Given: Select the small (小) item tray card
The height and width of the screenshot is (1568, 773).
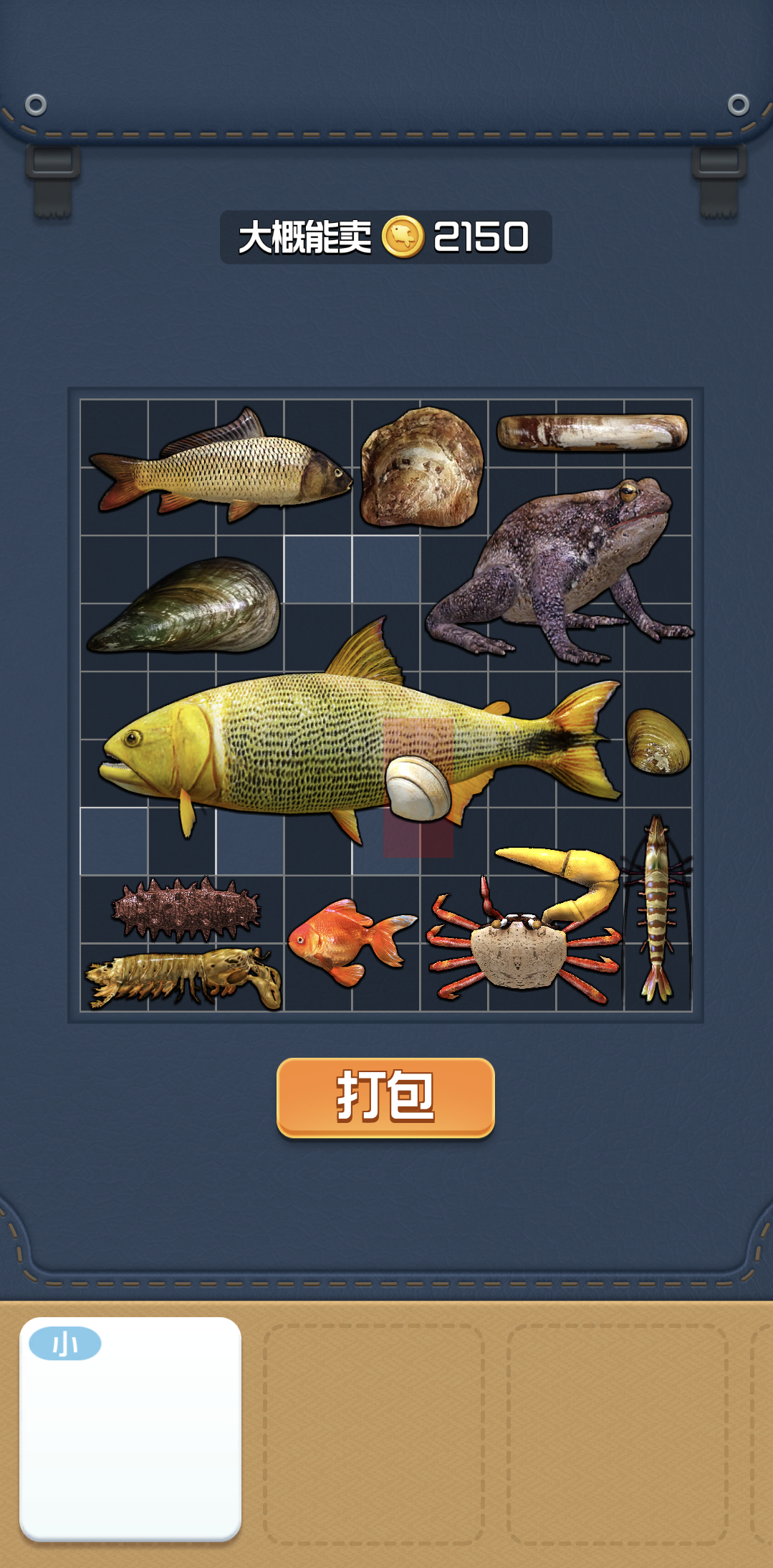Looking at the screenshot, I should (x=130, y=1428).
